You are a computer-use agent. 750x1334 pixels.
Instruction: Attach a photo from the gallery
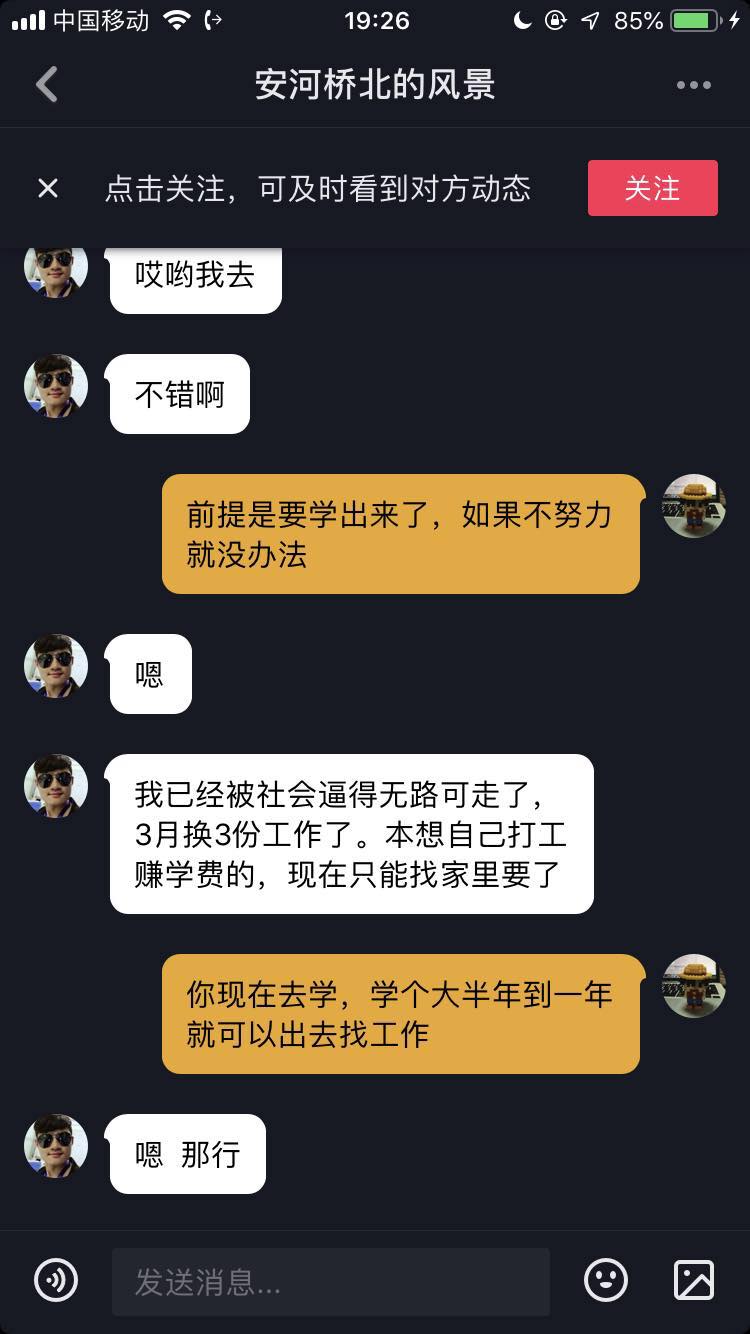[694, 1280]
